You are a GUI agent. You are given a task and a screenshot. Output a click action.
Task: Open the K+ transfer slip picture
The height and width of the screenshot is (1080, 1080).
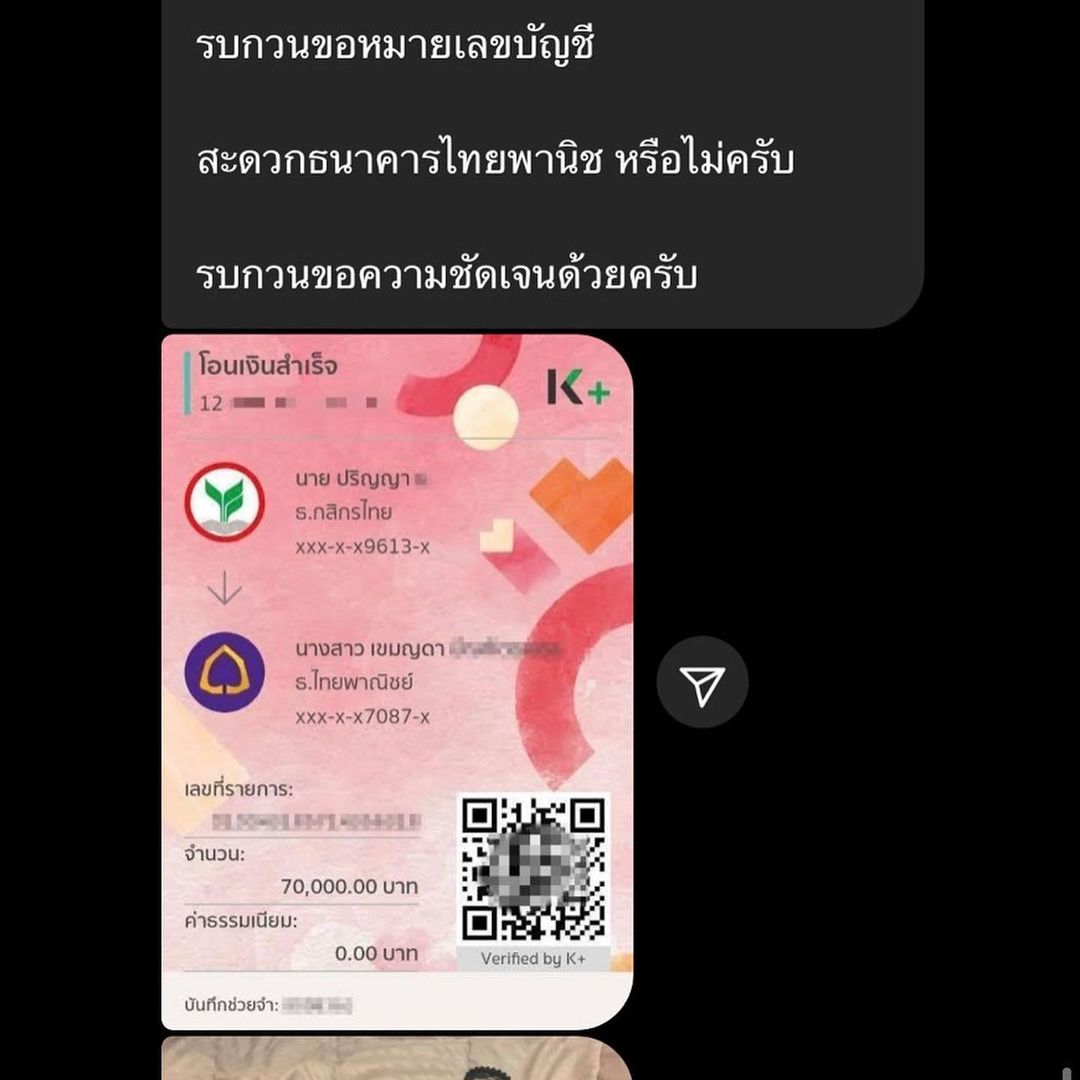[x=397, y=680]
